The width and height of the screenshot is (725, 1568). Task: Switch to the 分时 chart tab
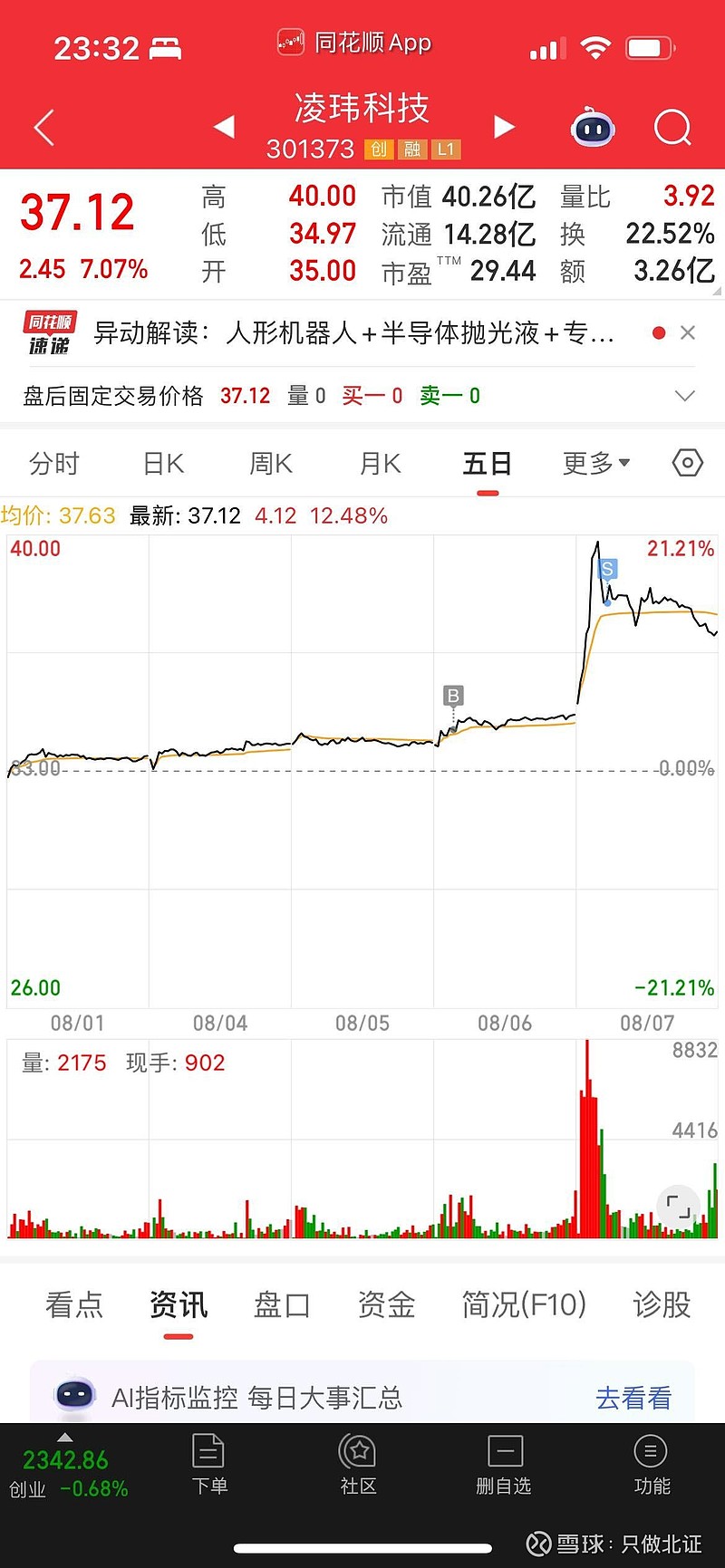pyautogui.click(x=54, y=464)
